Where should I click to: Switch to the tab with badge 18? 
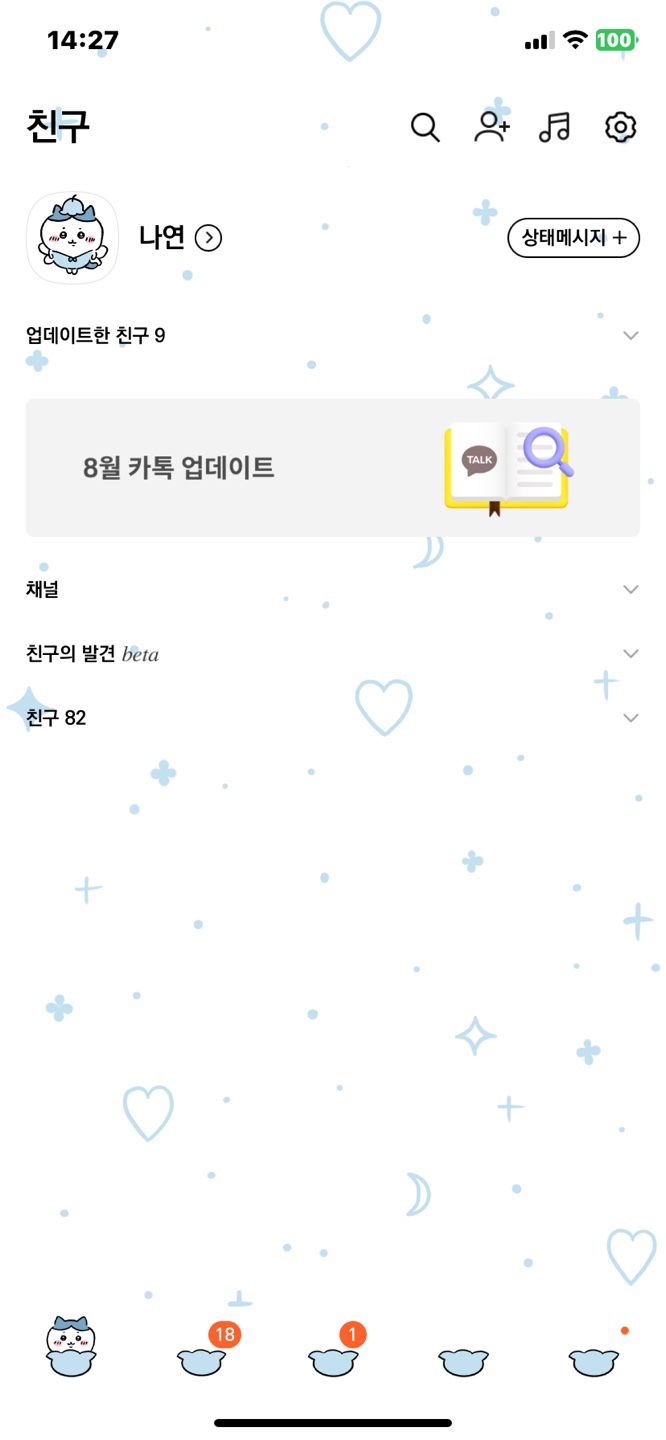[203, 1358]
